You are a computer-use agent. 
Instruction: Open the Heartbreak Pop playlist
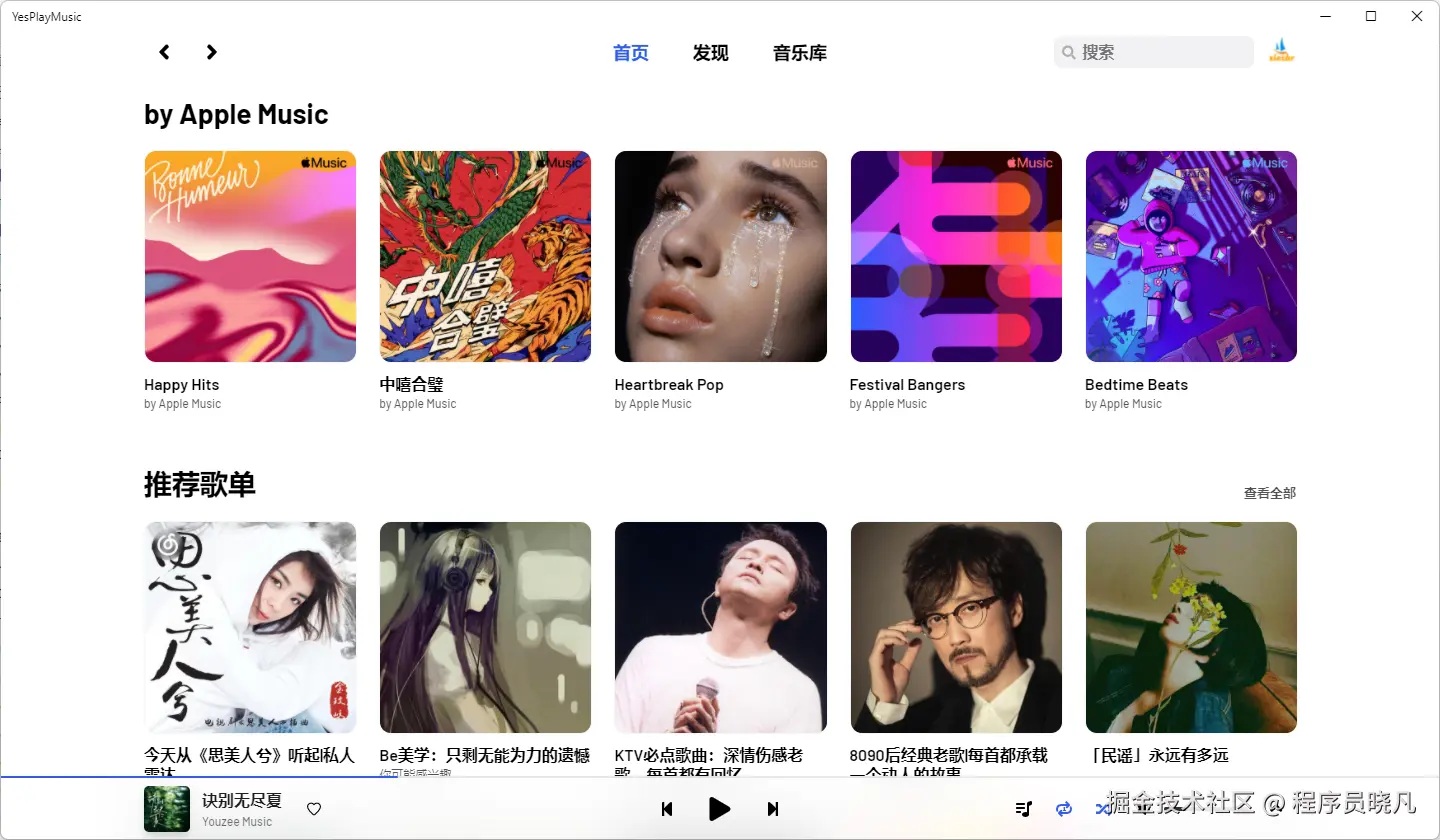[x=720, y=256]
